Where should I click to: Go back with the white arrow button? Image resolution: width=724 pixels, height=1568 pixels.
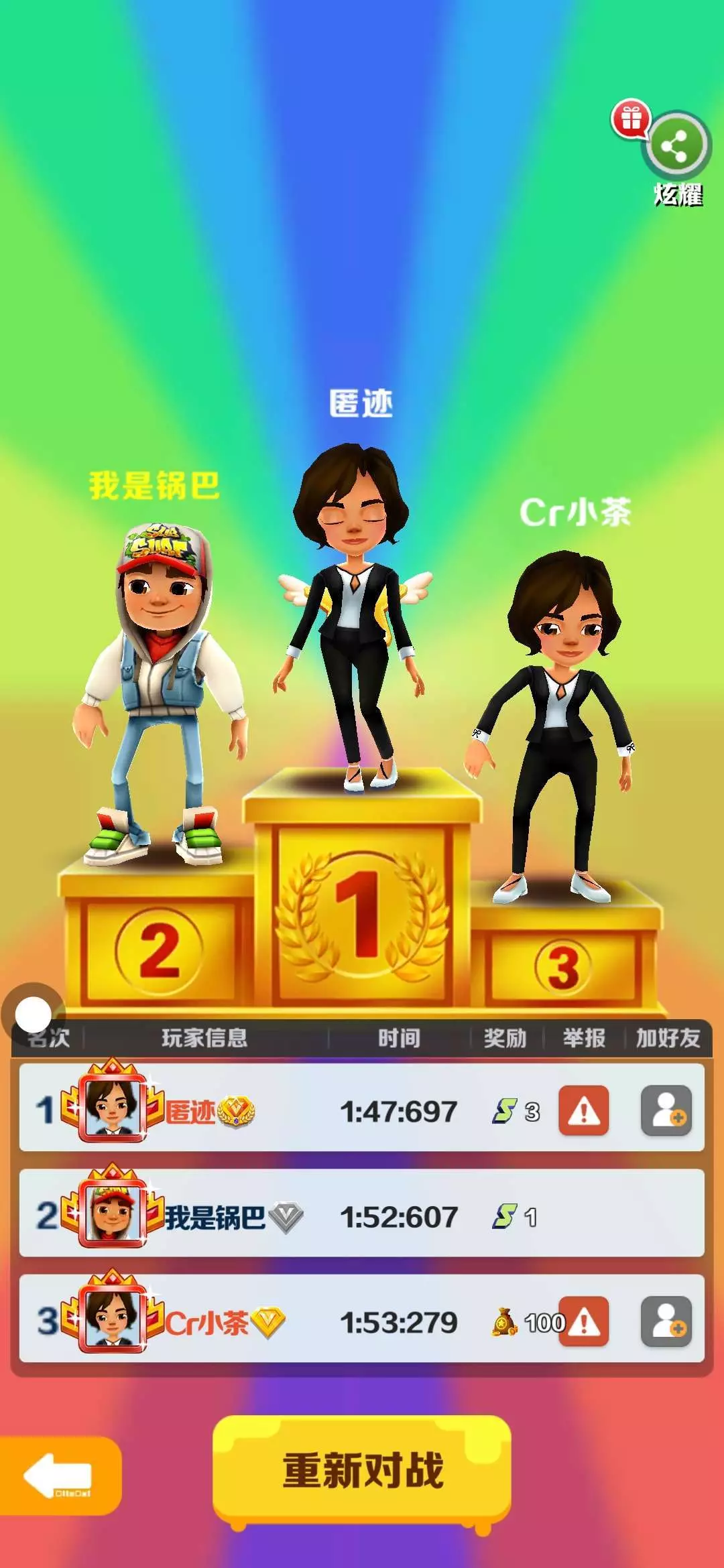click(x=60, y=1476)
